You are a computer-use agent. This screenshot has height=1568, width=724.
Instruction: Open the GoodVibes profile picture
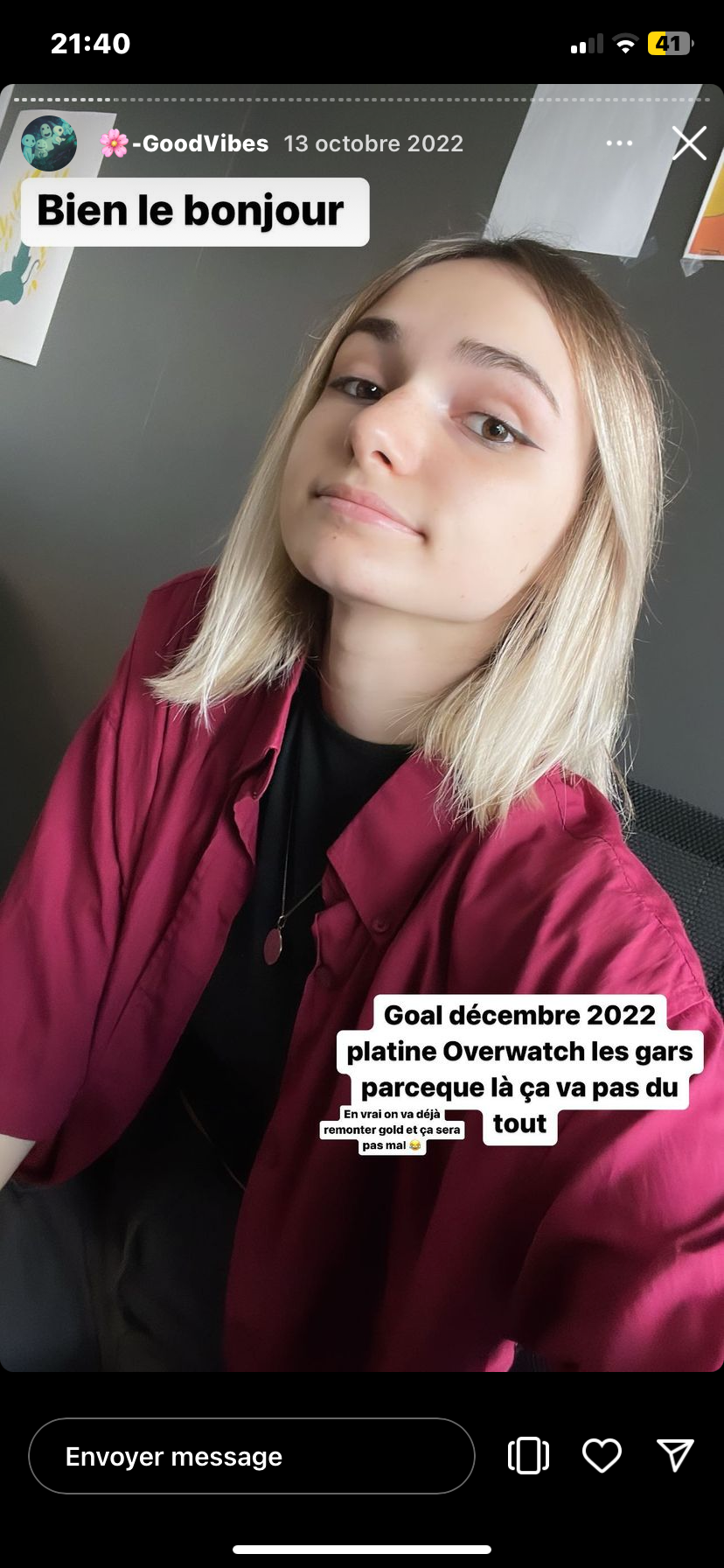[49, 143]
